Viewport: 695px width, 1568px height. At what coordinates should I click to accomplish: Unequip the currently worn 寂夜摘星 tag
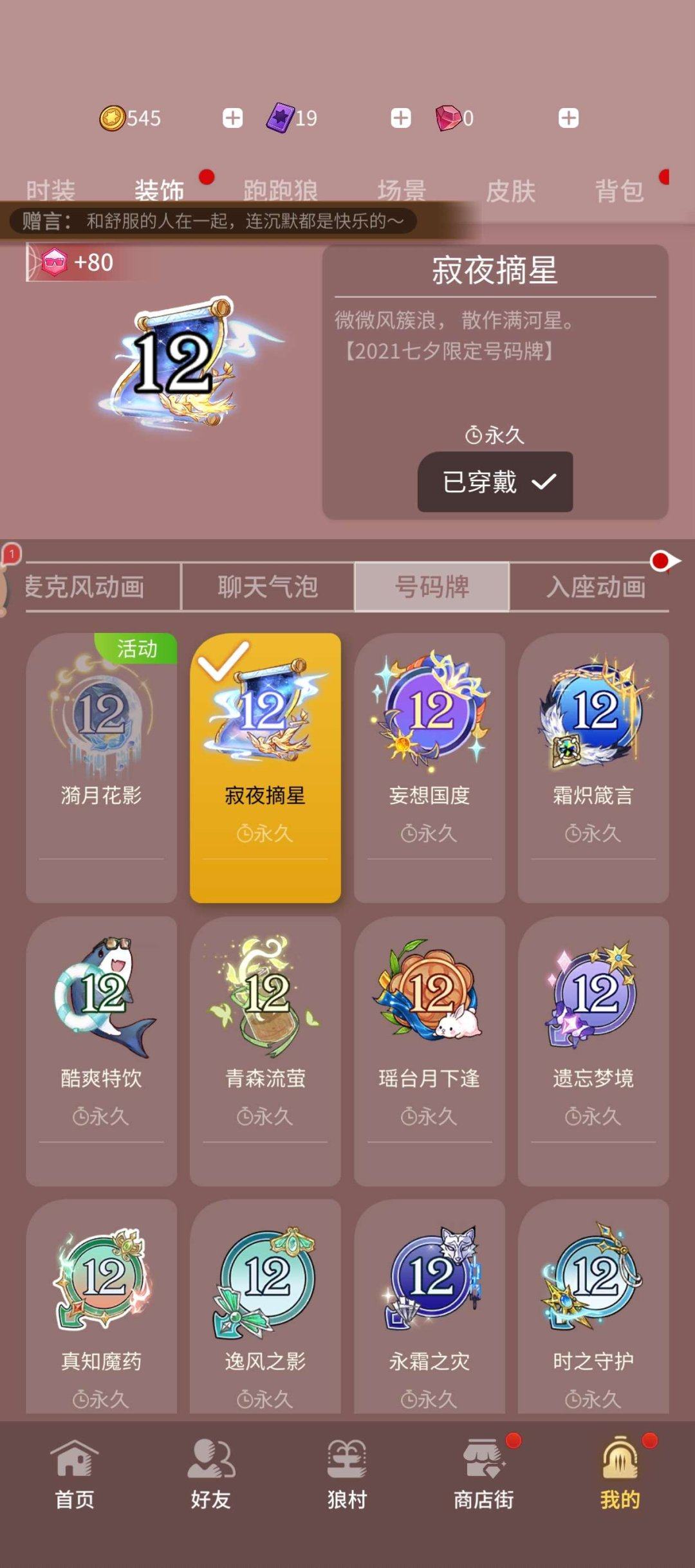pos(496,482)
